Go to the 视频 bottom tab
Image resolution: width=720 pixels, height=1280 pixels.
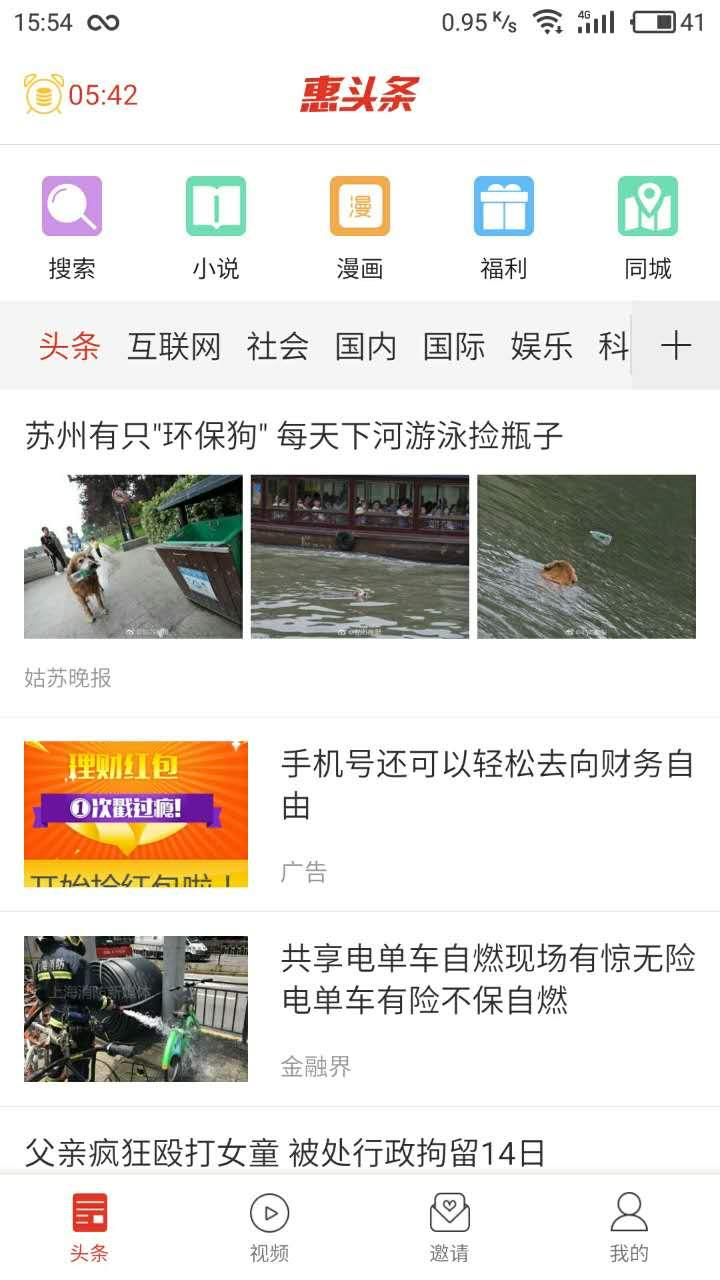(x=269, y=1227)
